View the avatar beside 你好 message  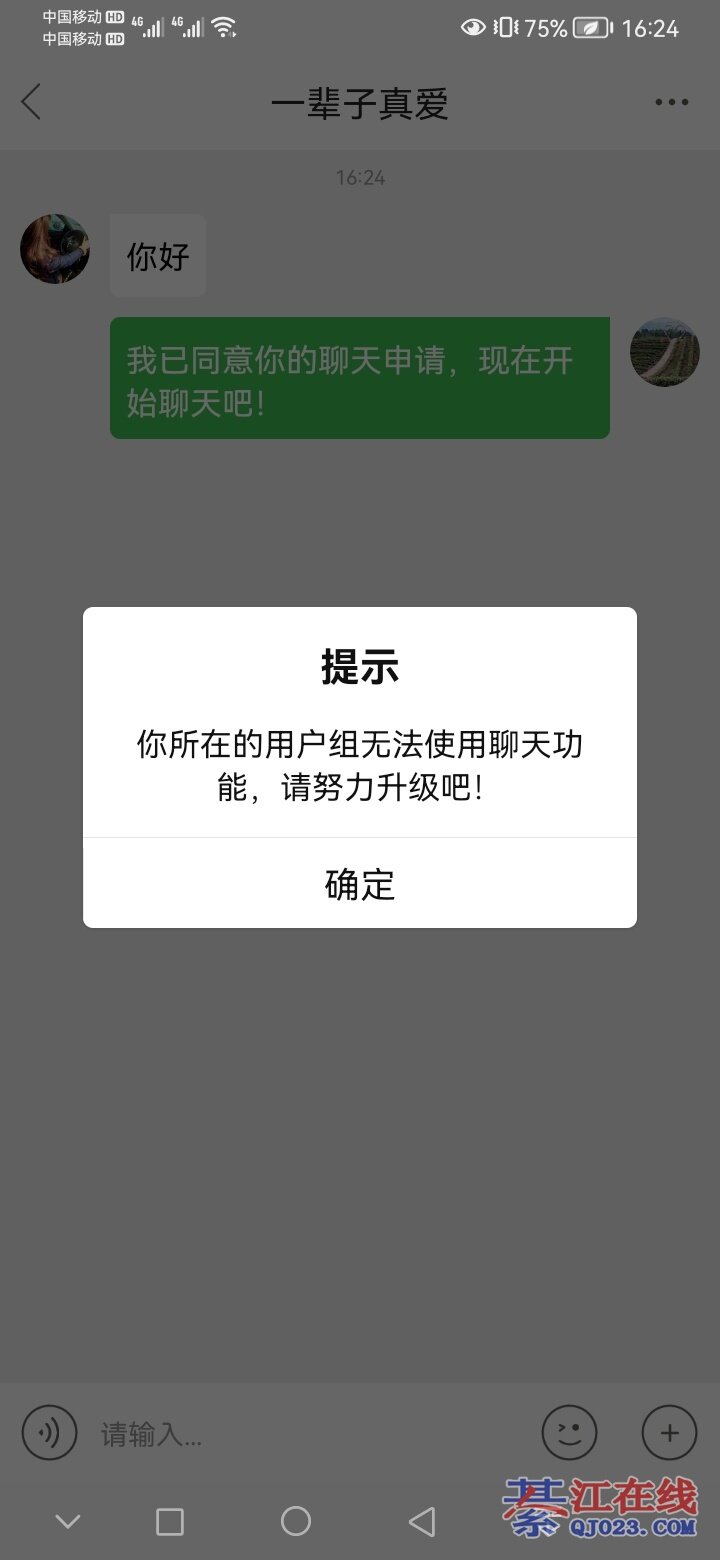pyautogui.click(x=55, y=249)
